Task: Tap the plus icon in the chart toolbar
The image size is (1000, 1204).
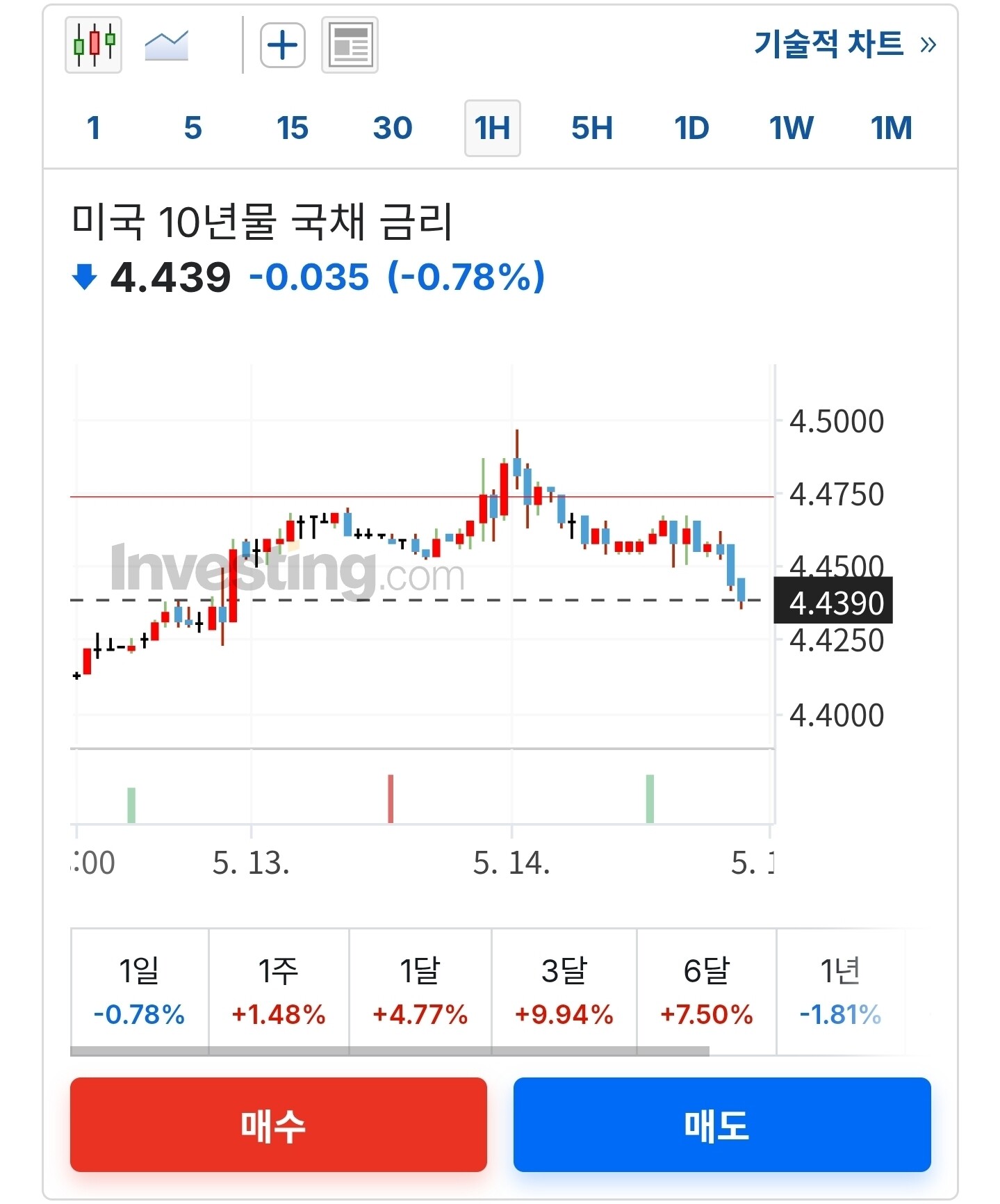Action: pos(283,46)
